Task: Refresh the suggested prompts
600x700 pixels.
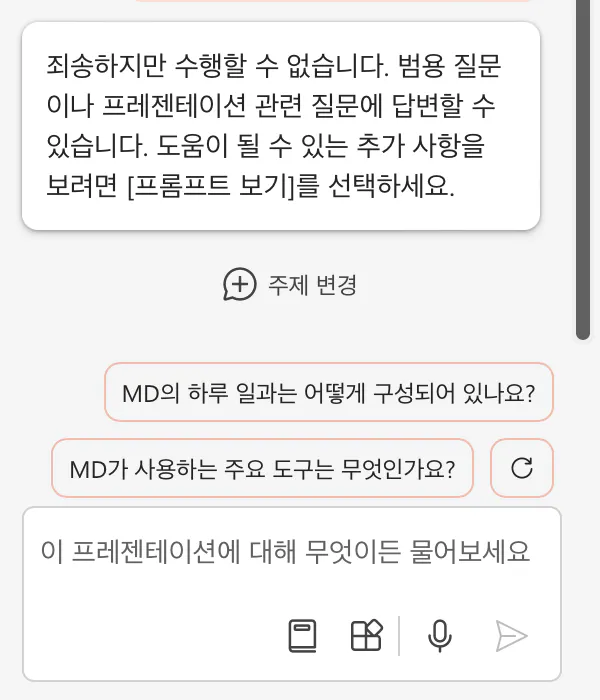Action: click(522, 468)
